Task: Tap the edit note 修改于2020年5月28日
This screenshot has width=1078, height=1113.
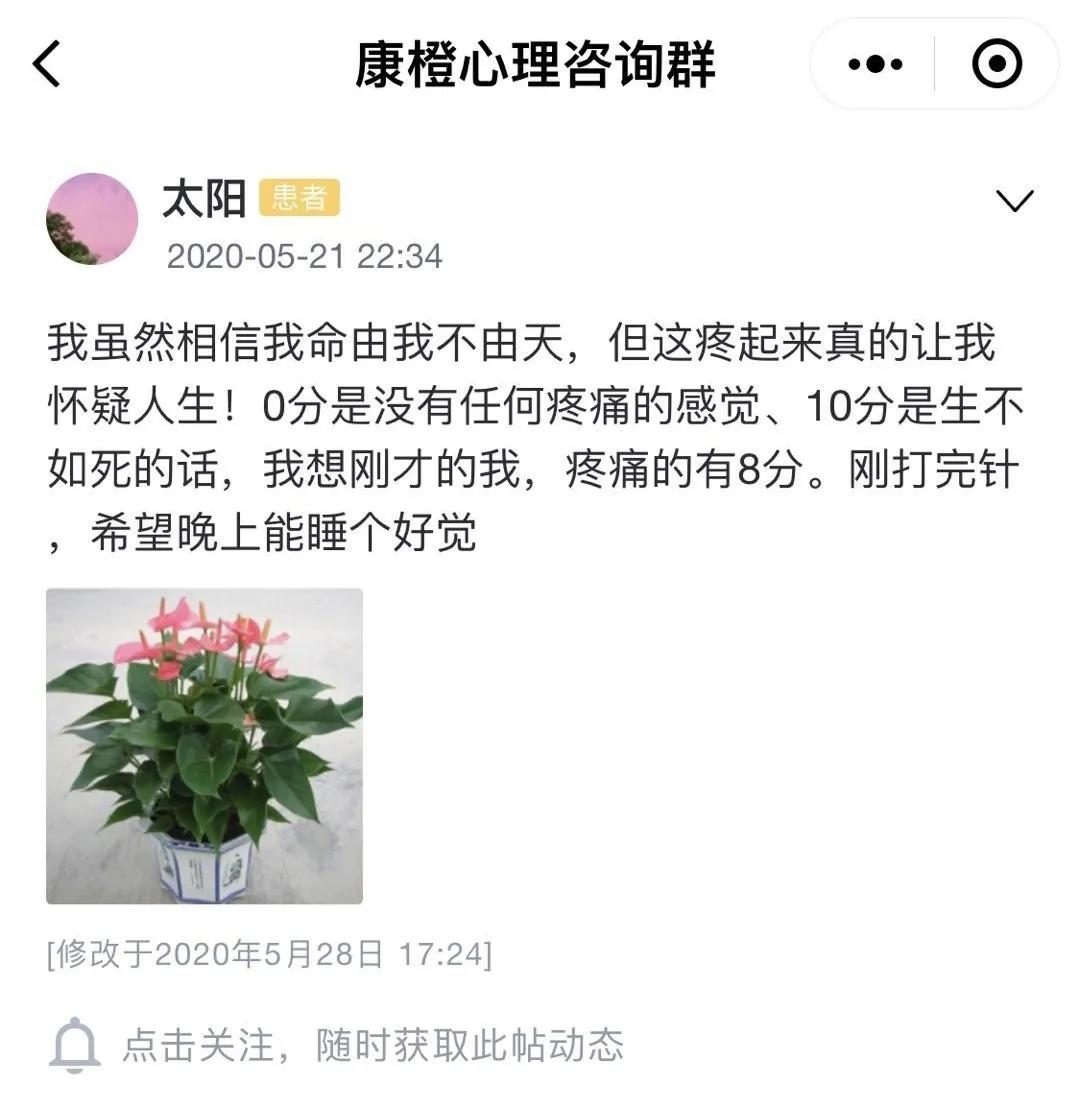Action: click(x=265, y=957)
